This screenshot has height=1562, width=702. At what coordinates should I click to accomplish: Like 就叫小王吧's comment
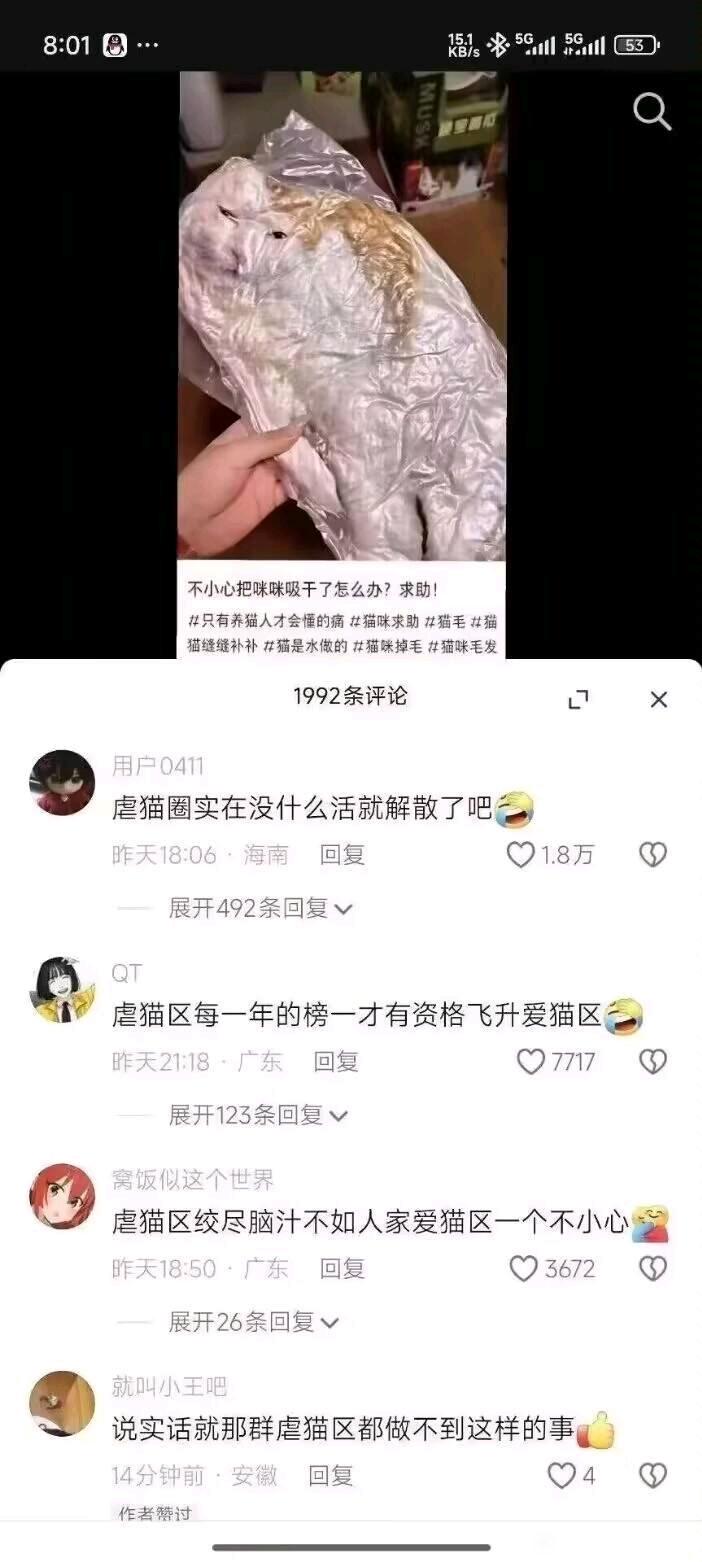(x=562, y=1475)
